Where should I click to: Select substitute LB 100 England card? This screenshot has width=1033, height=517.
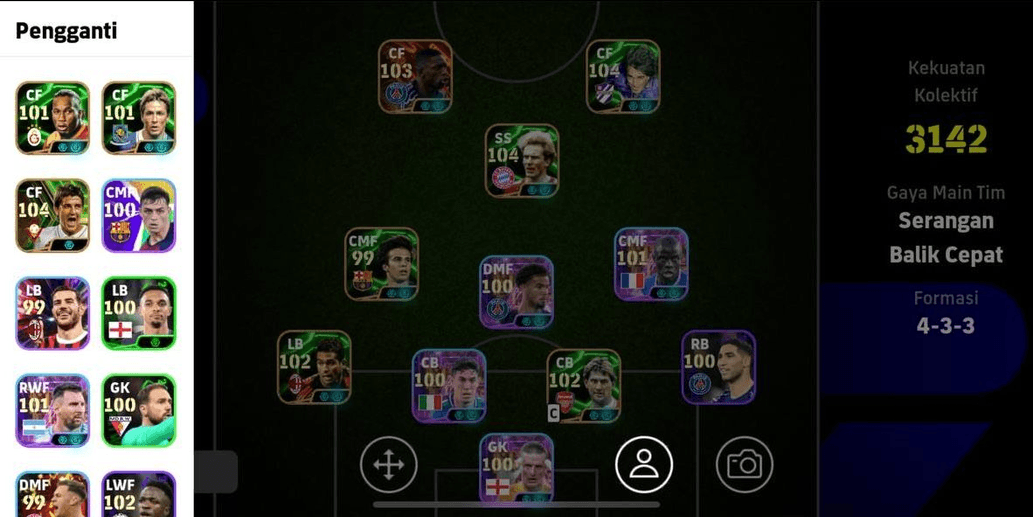tap(139, 313)
